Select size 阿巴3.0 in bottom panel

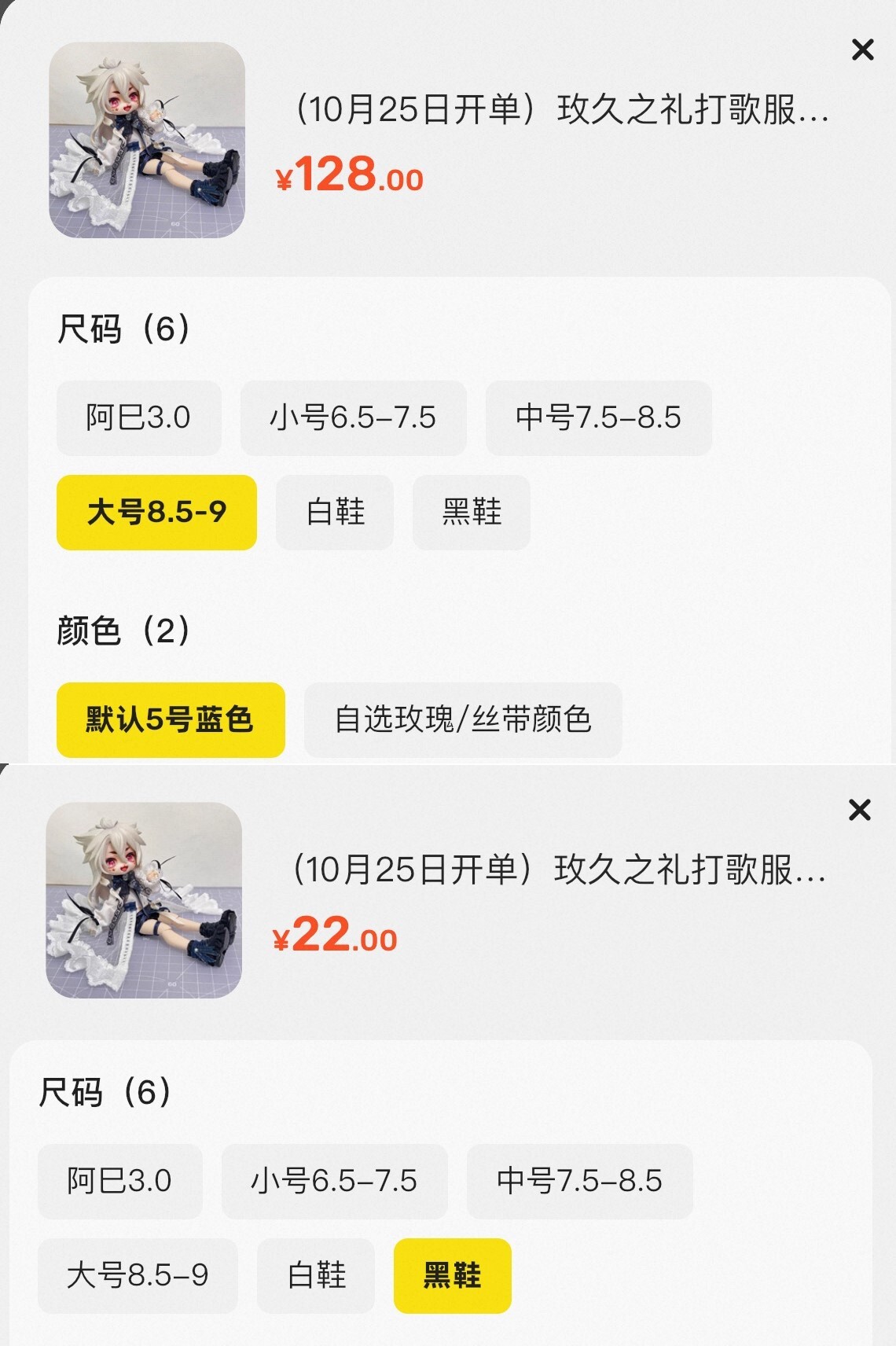pyautogui.click(x=120, y=1181)
